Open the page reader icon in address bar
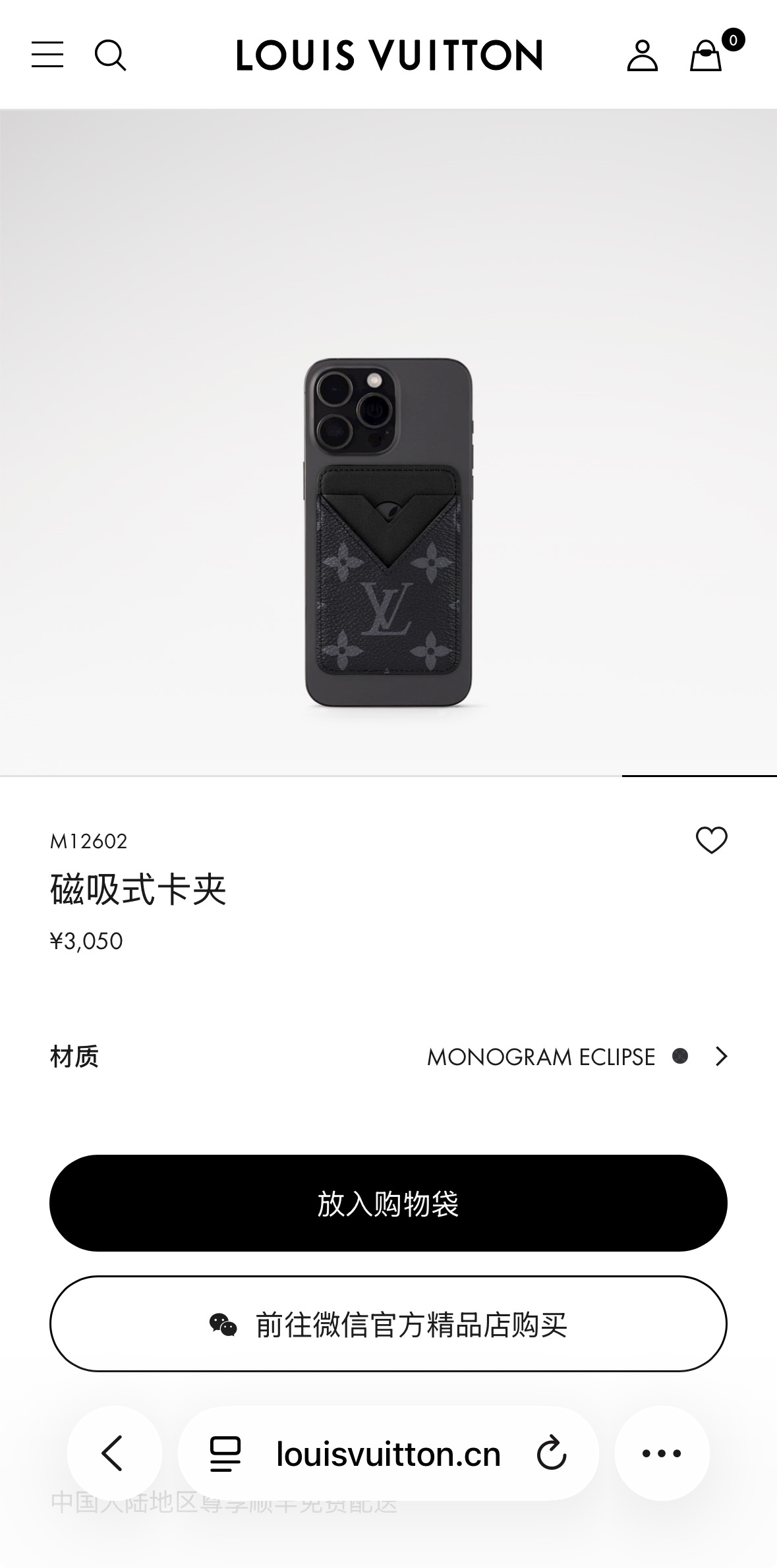 pyautogui.click(x=225, y=1454)
